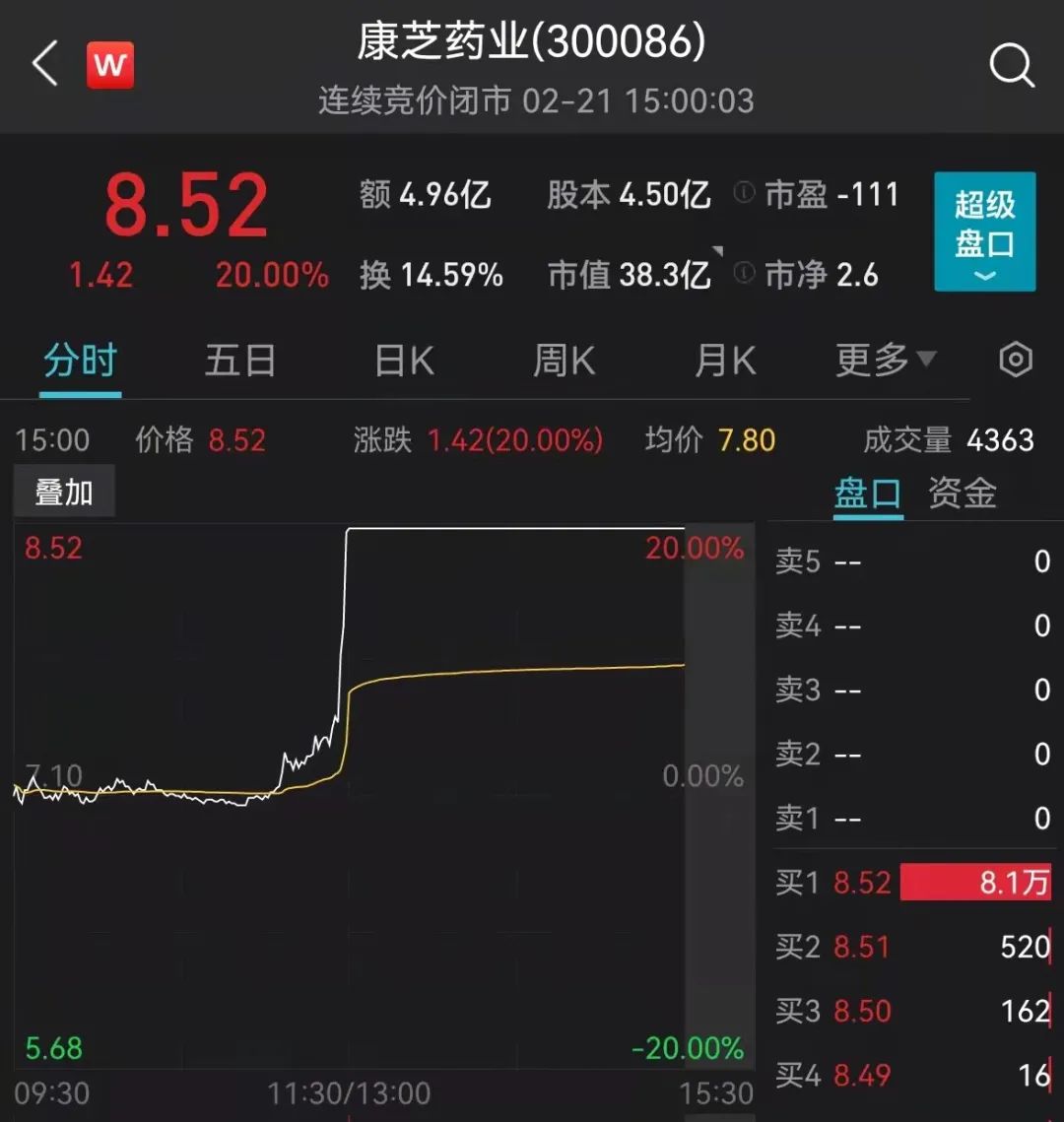
Task: Switch to the 五日 five-day chart
Action: click(x=239, y=361)
